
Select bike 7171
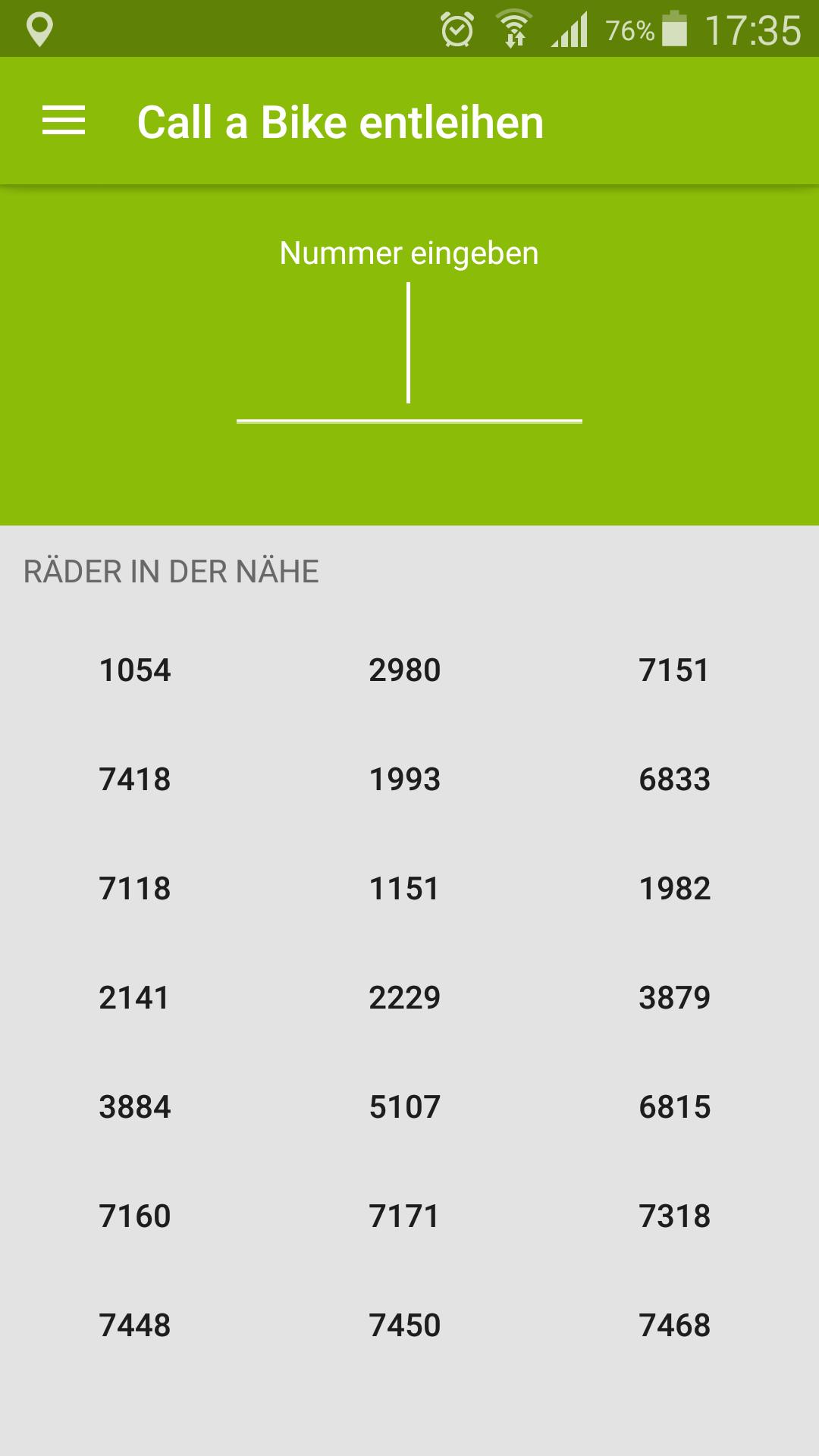[x=405, y=1216]
